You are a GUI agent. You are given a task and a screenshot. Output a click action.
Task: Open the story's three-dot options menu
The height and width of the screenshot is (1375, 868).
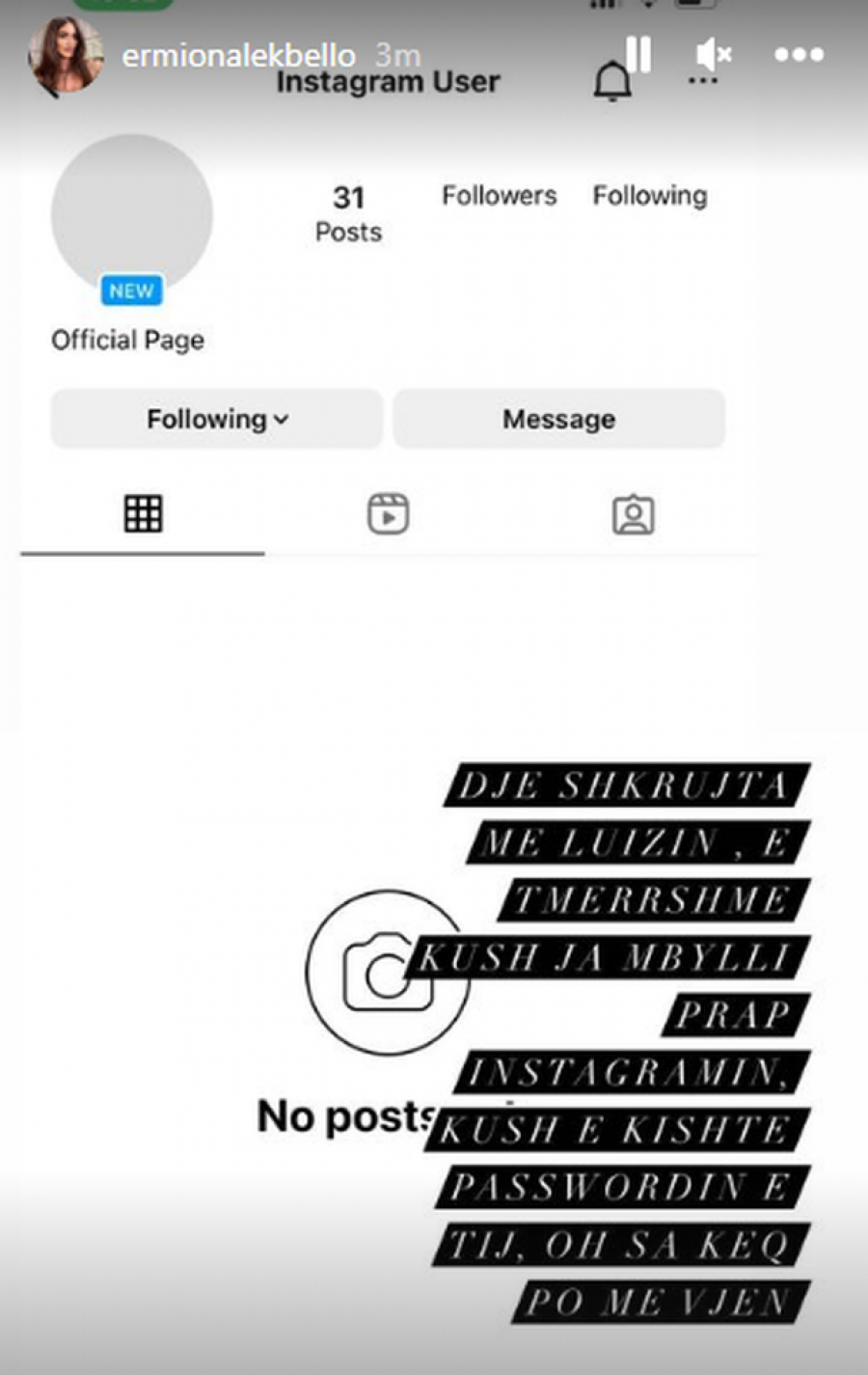point(799,55)
